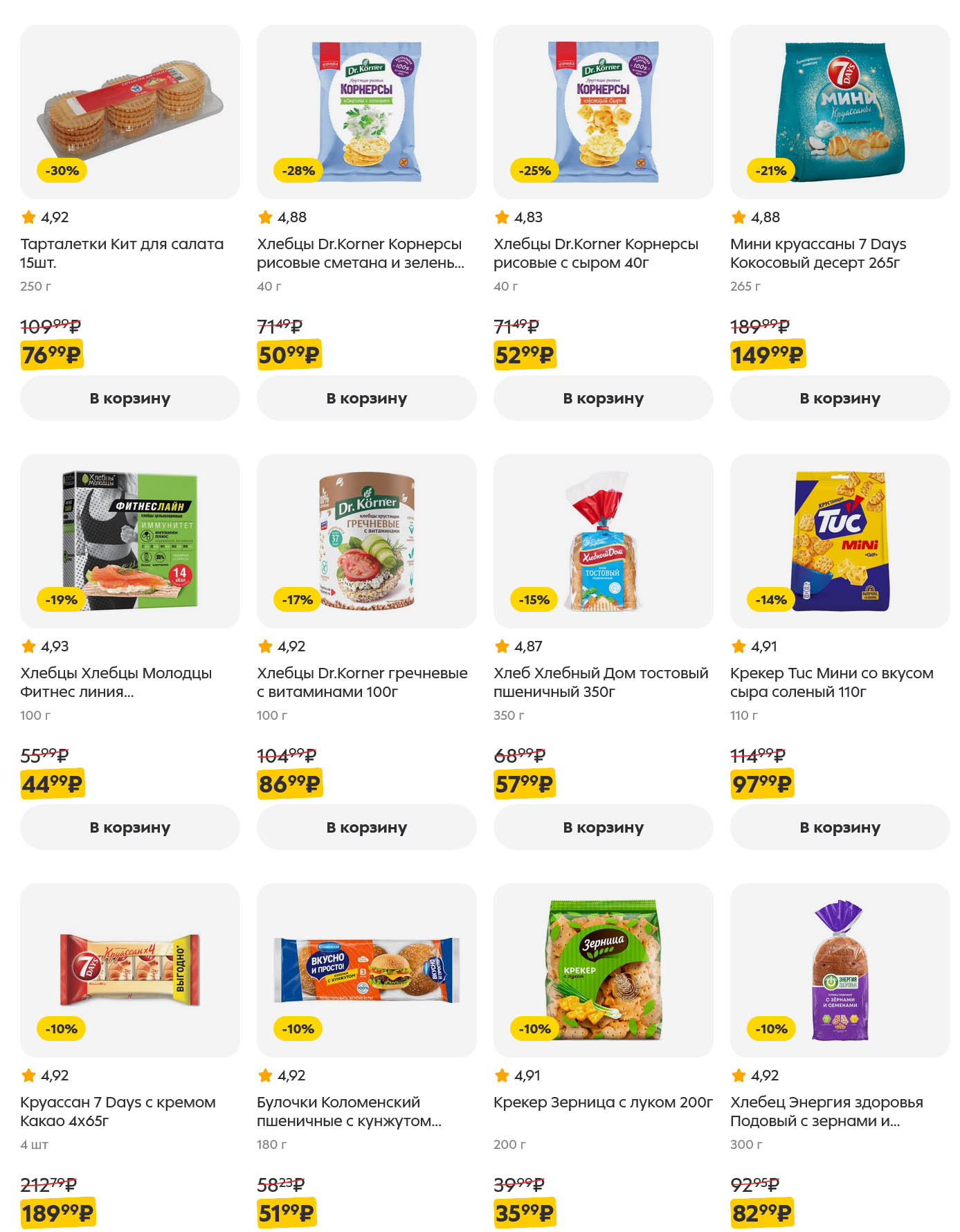
Task: Open Круассан 7 Days с кремом Какао
Action: click(x=118, y=1111)
